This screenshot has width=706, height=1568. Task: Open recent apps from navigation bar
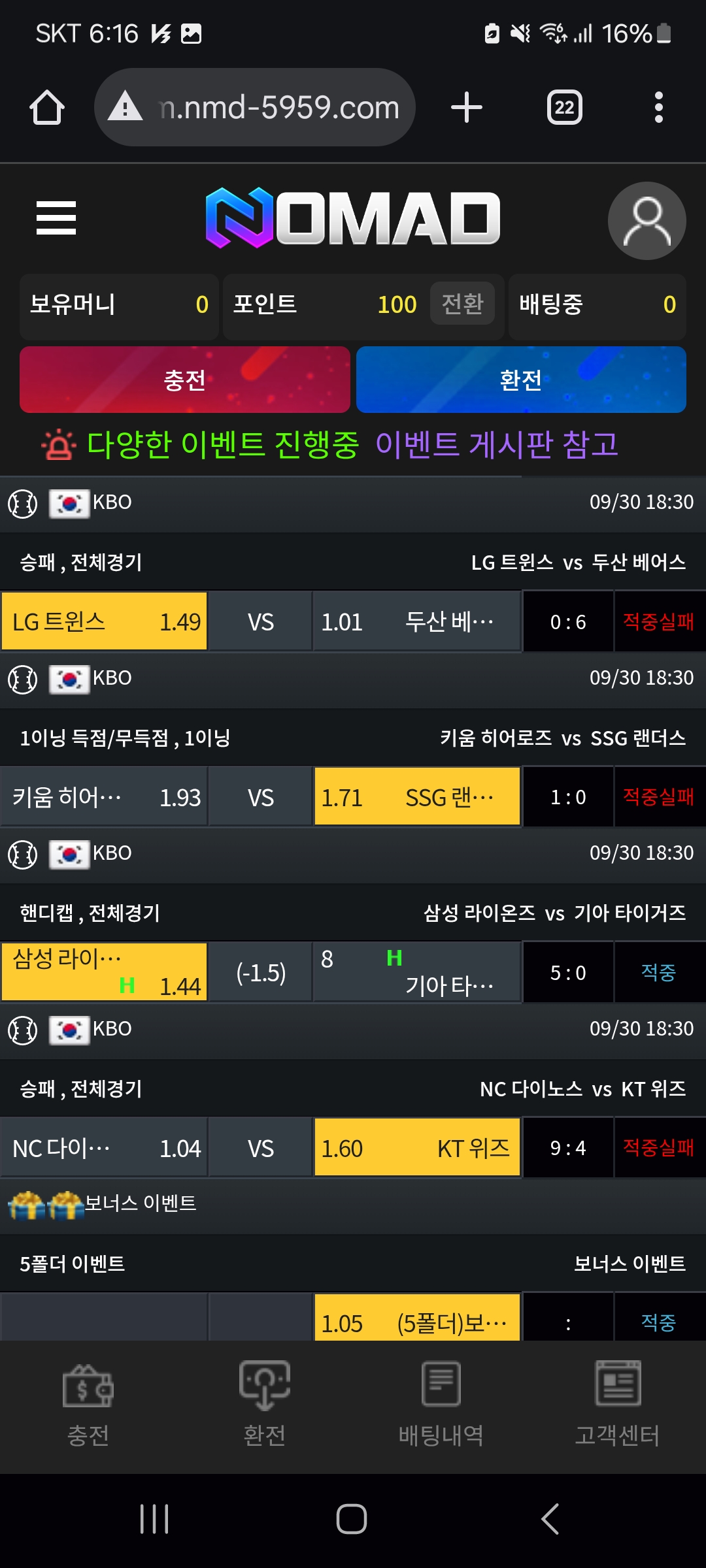tap(154, 1518)
